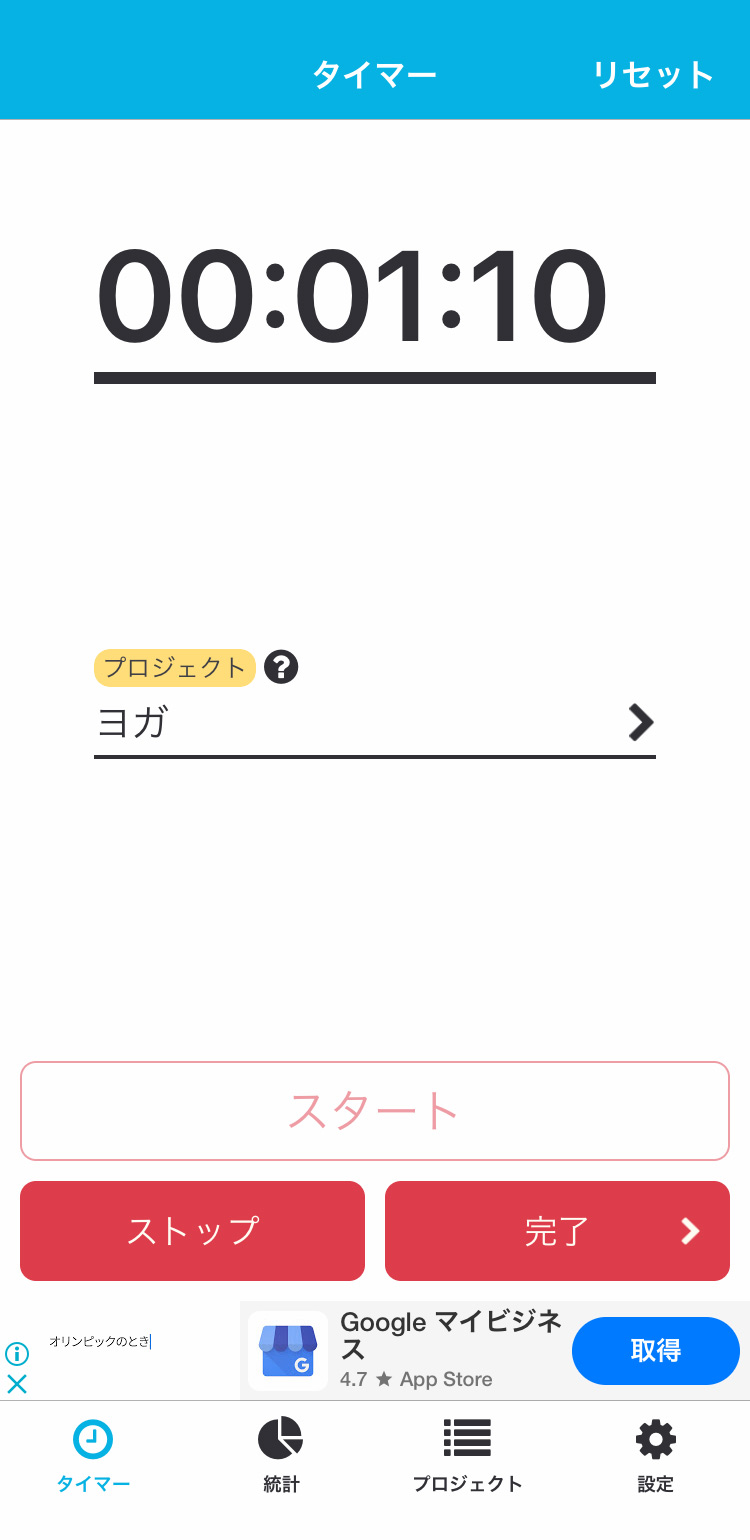Tap the スタート button
The width and height of the screenshot is (750, 1540).
375,1111
